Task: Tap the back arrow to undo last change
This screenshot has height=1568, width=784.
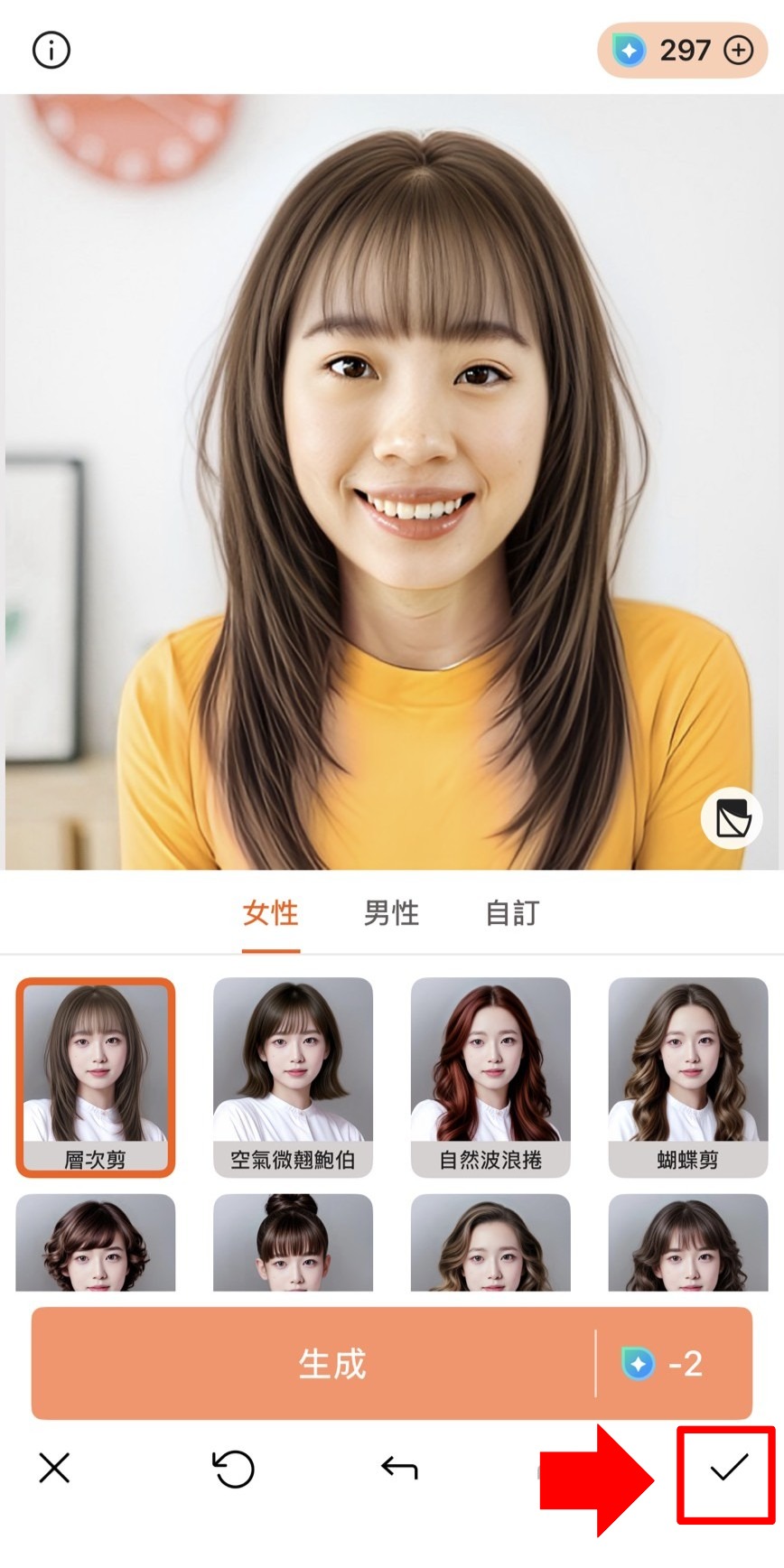Action: click(400, 1468)
